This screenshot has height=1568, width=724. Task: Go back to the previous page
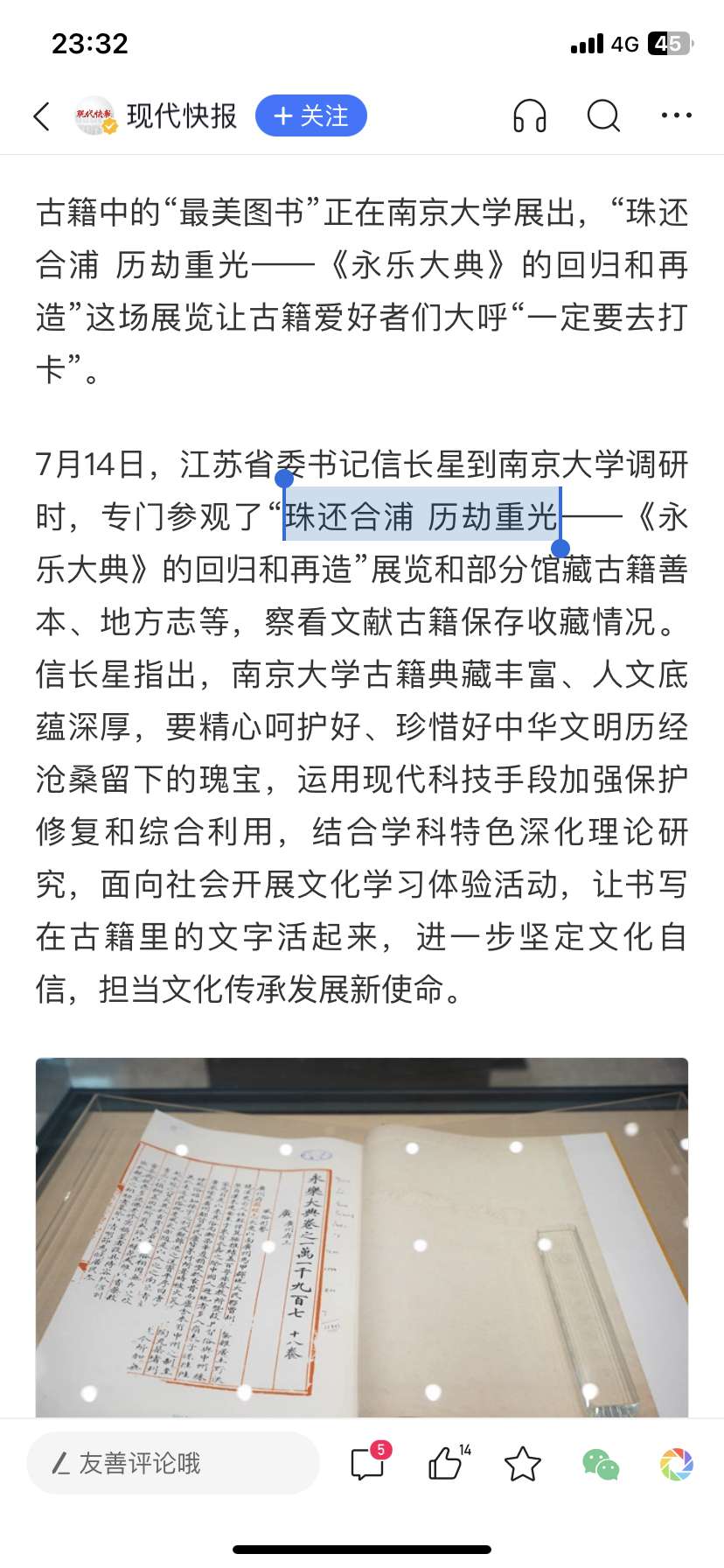click(41, 115)
